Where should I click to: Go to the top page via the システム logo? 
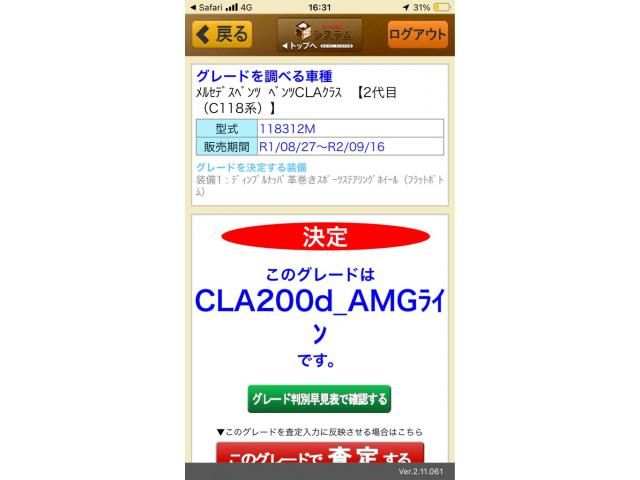point(319,35)
